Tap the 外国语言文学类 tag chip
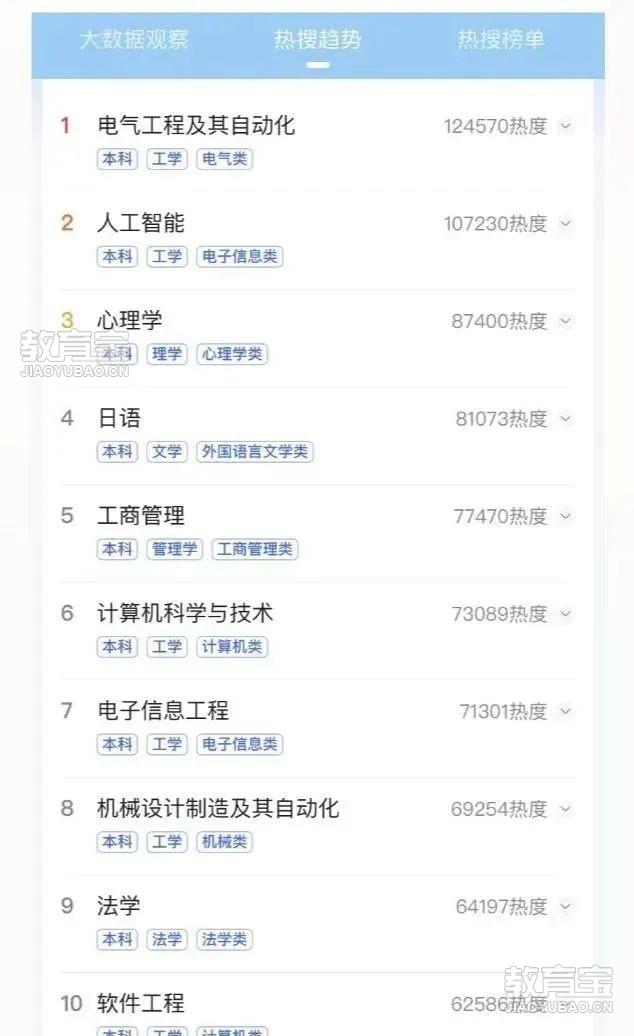Screen dimensions: 634x1036 point(255,451)
